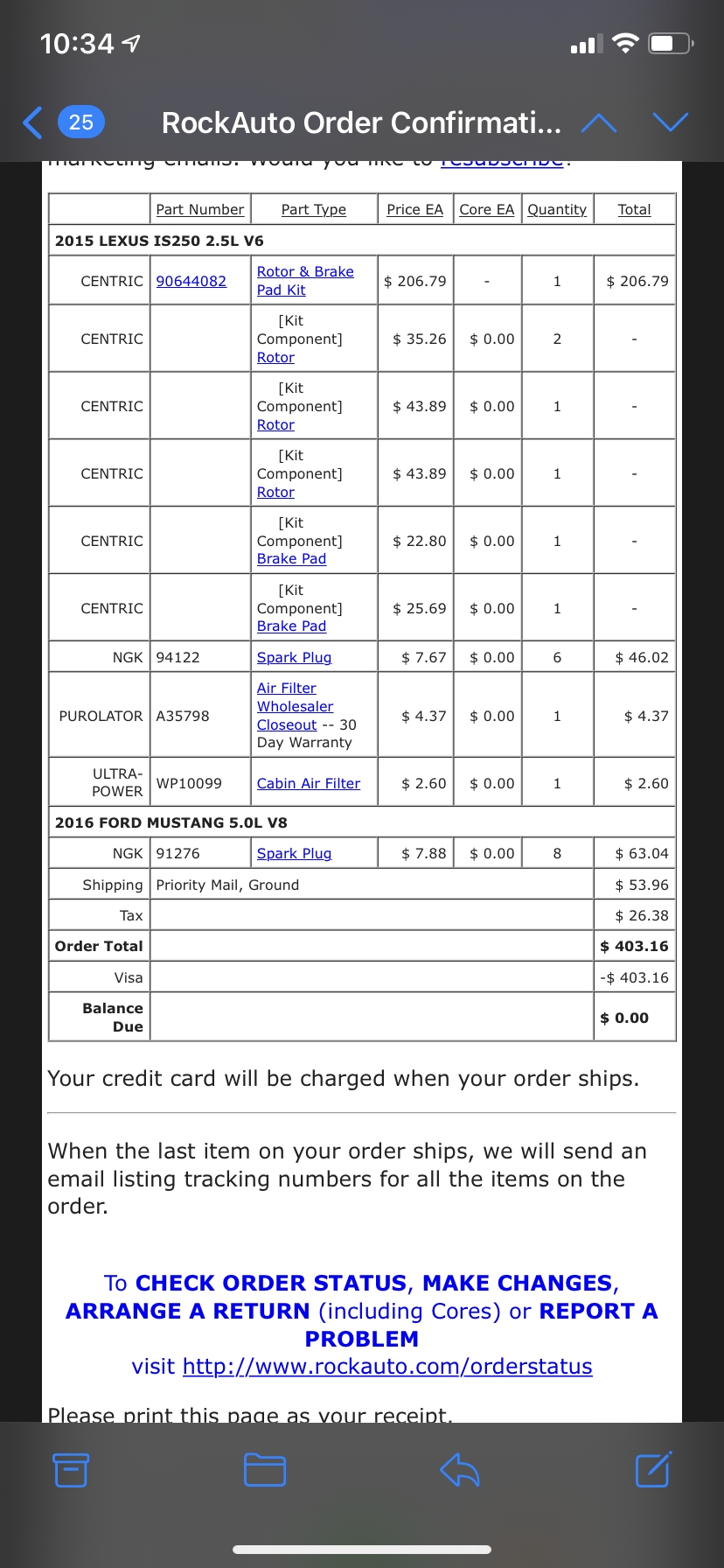Go to the previous email with up arrow
The height and width of the screenshot is (1568, 724).
tap(599, 123)
